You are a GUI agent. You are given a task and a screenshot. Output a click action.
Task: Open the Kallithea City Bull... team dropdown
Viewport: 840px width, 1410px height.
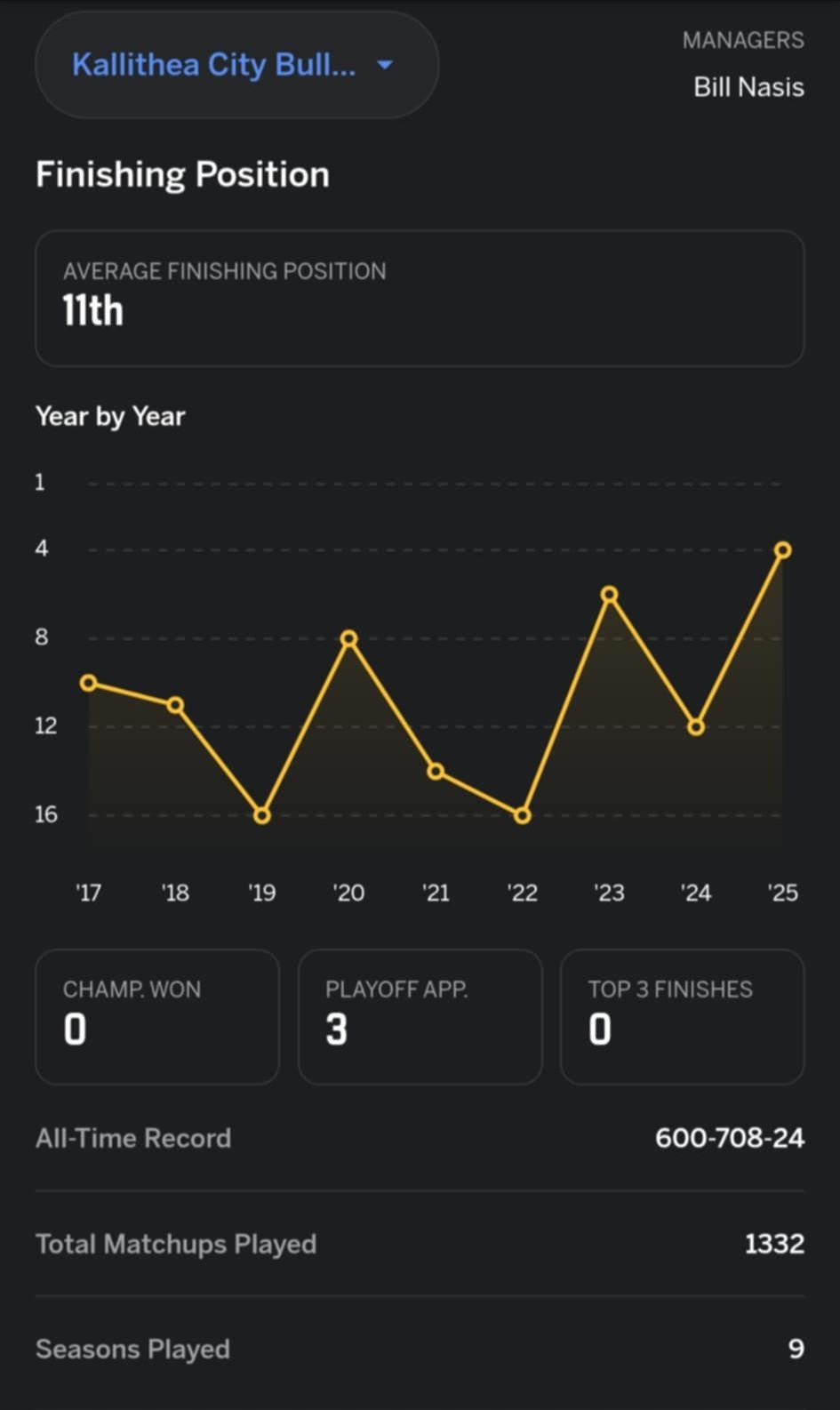pyautogui.click(x=236, y=65)
